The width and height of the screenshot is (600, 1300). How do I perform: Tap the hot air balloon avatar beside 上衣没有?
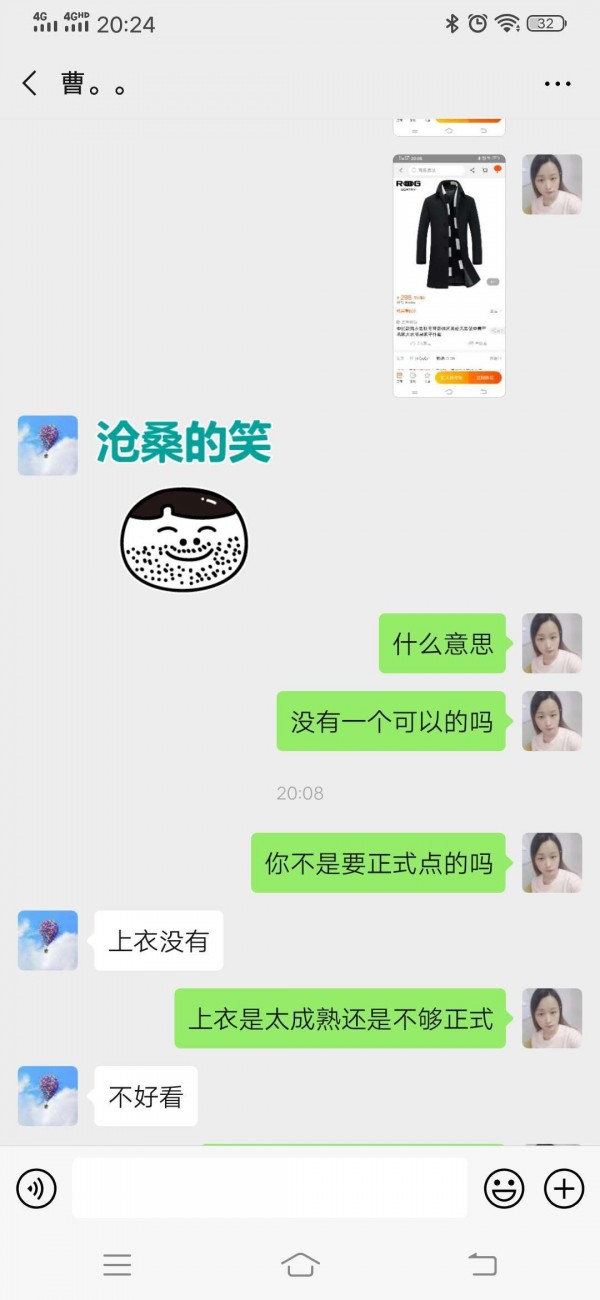(48, 940)
